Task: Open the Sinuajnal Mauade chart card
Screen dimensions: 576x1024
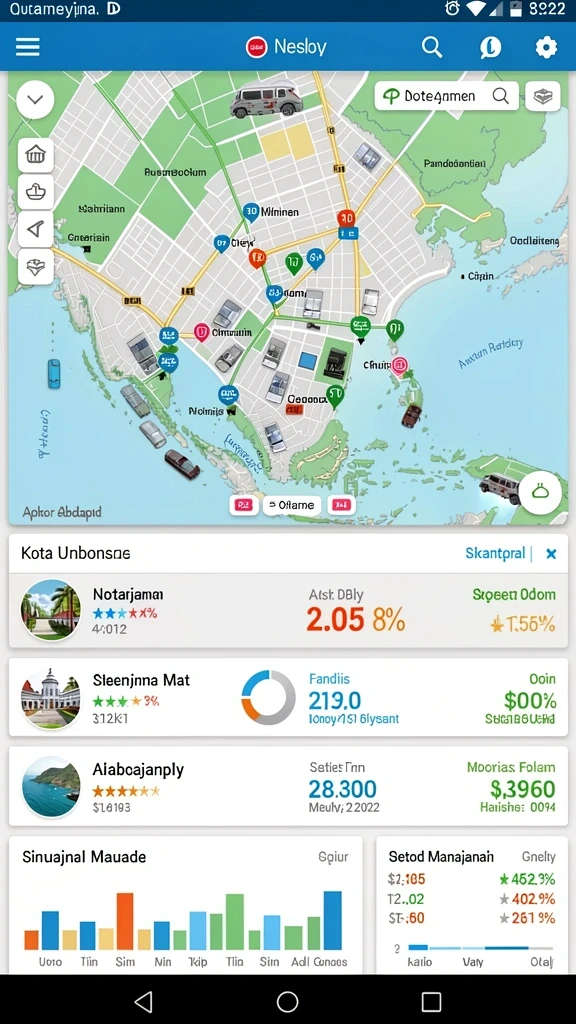Action: [186, 905]
